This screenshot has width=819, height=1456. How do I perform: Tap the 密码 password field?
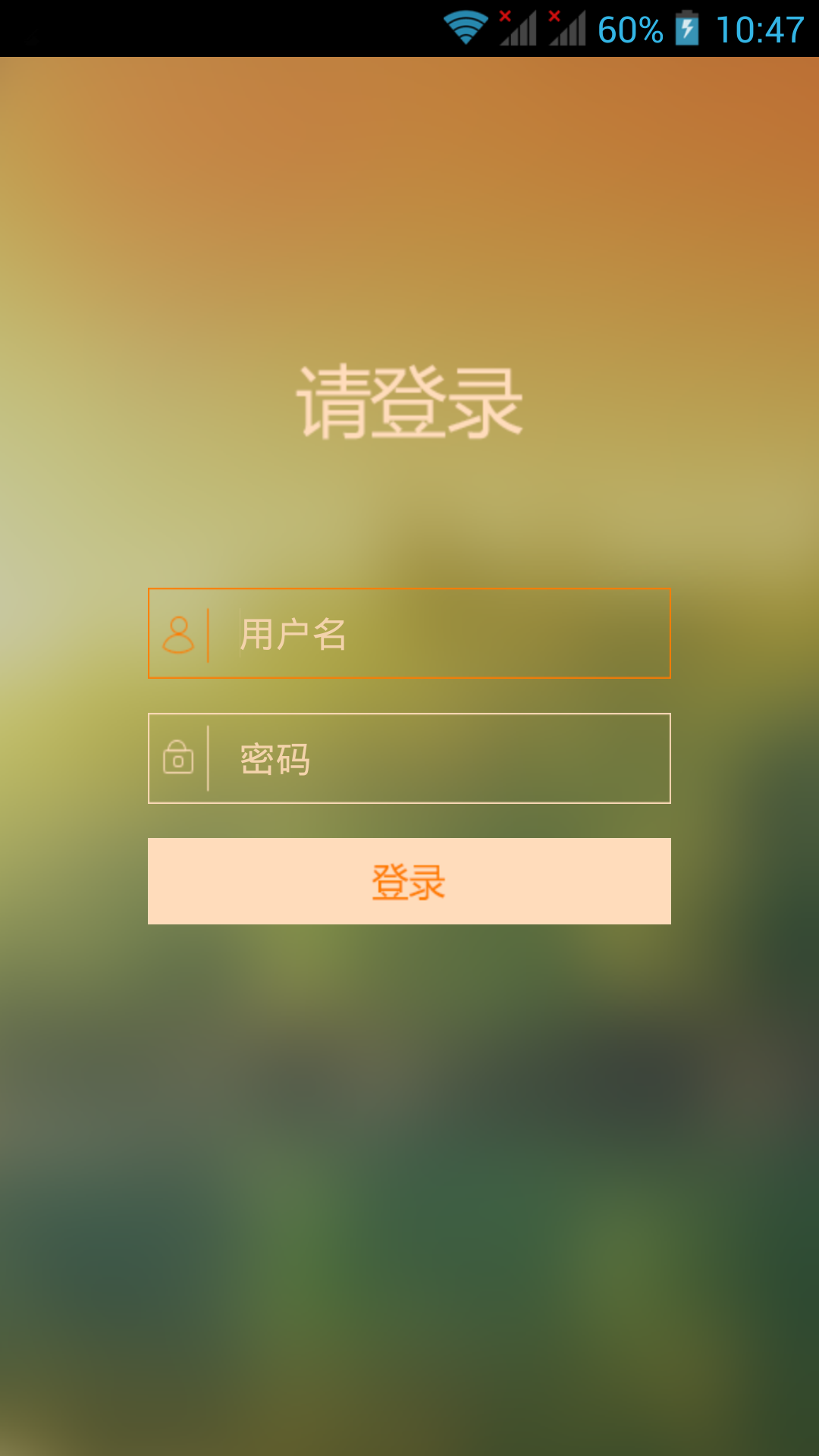tap(438, 758)
